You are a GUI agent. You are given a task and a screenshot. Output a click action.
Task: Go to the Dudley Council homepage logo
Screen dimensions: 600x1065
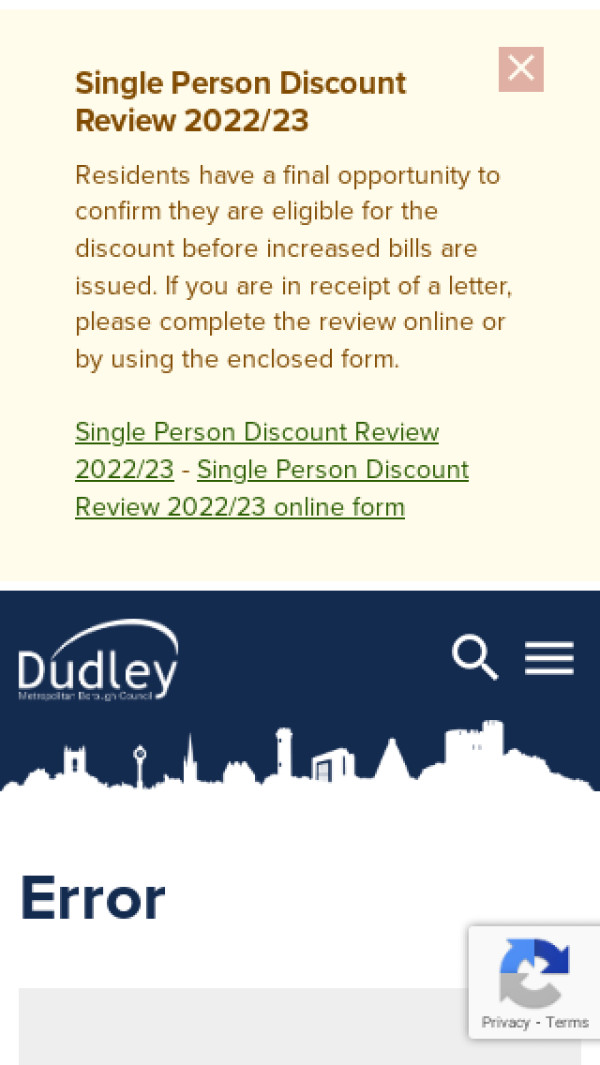coord(98,661)
